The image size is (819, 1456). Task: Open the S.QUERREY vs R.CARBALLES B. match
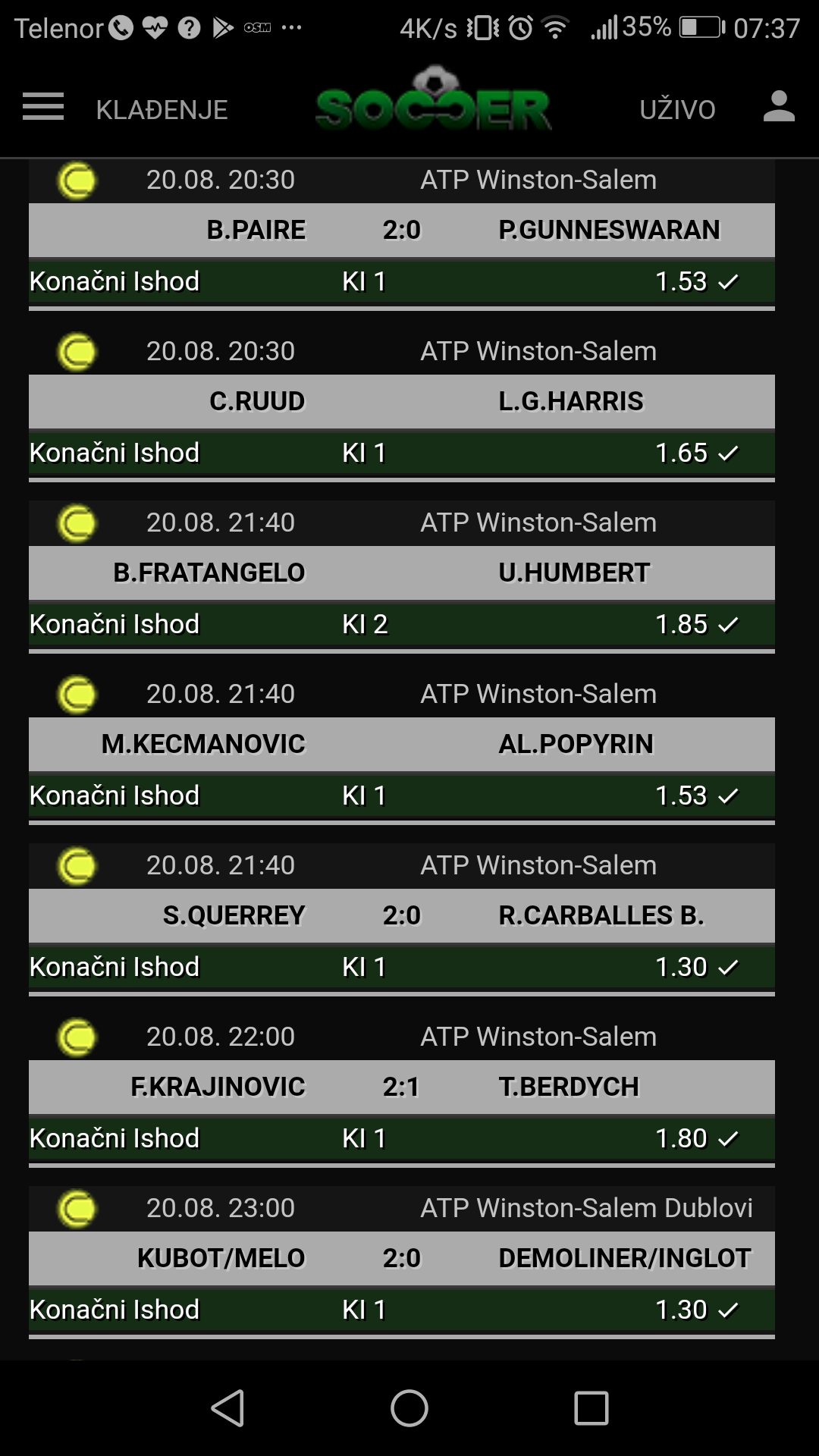point(402,915)
